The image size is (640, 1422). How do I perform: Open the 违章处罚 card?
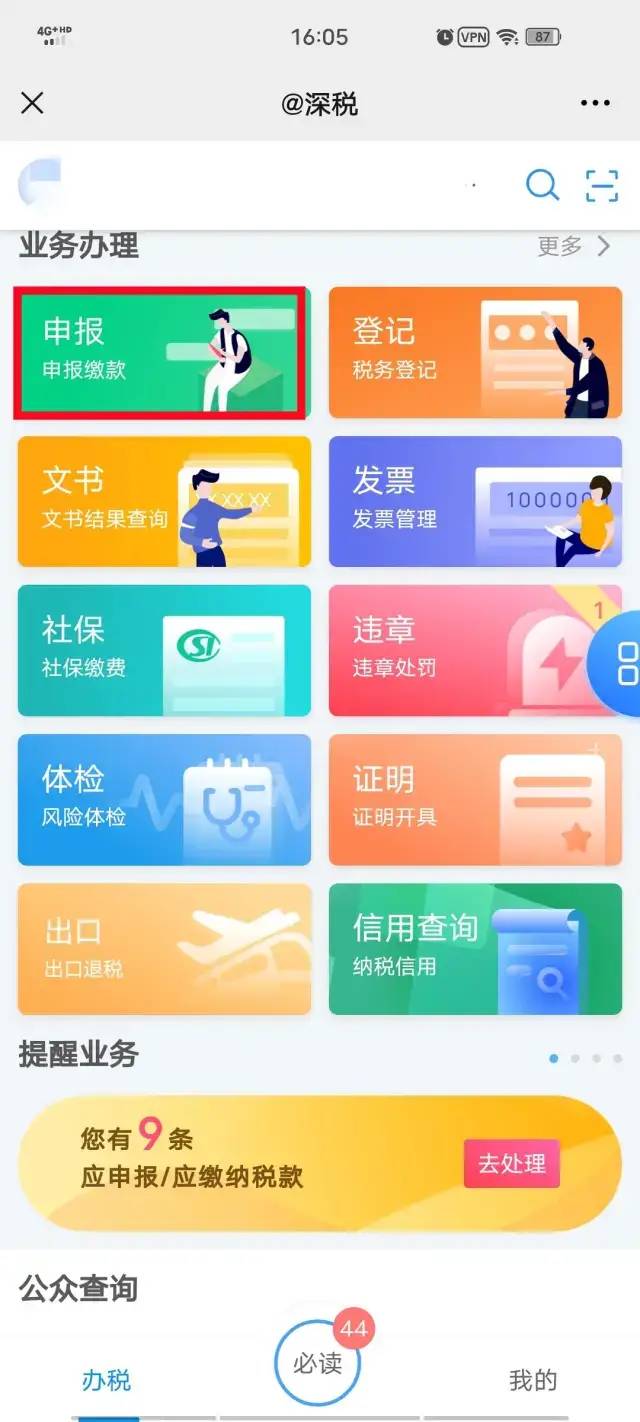point(476,650)
